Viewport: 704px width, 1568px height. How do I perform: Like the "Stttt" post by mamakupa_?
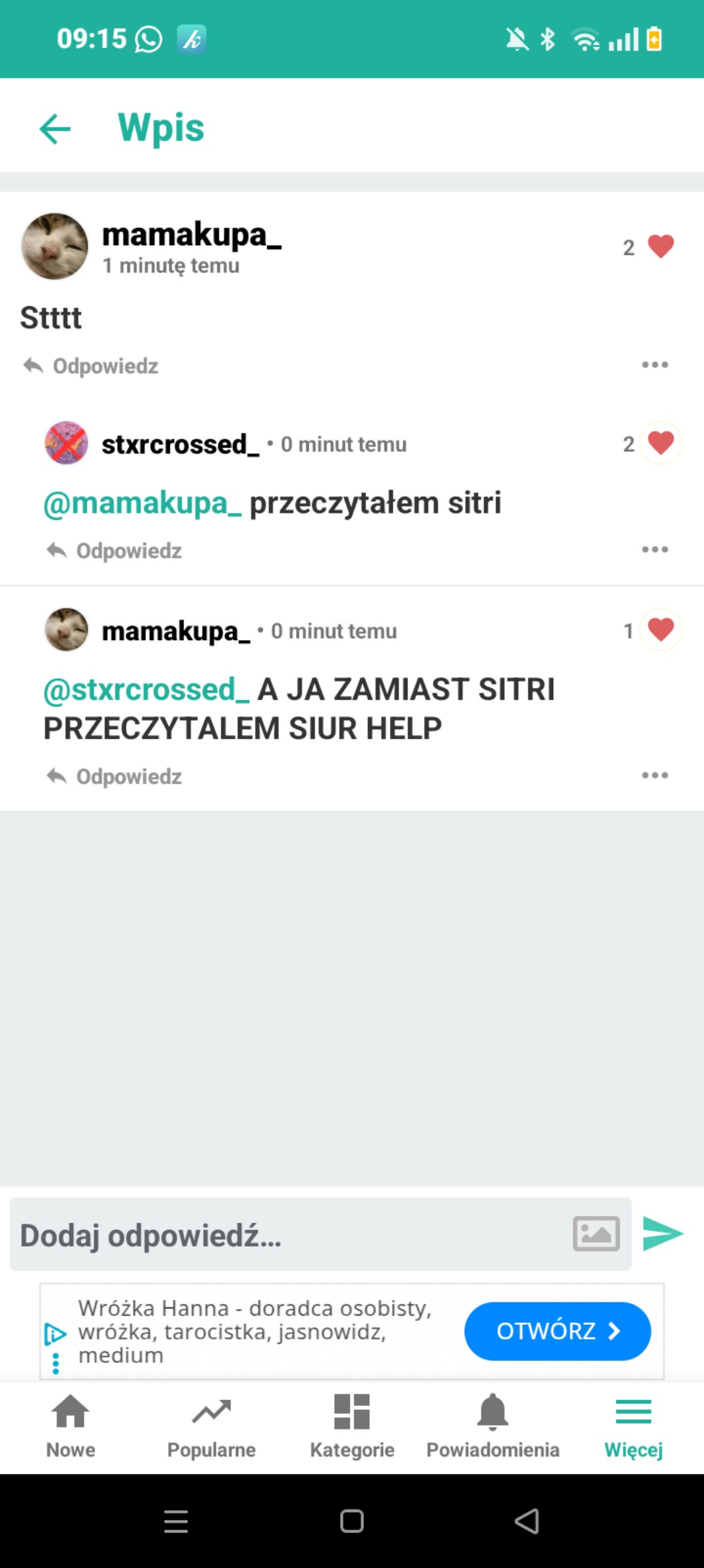point(660,246)
